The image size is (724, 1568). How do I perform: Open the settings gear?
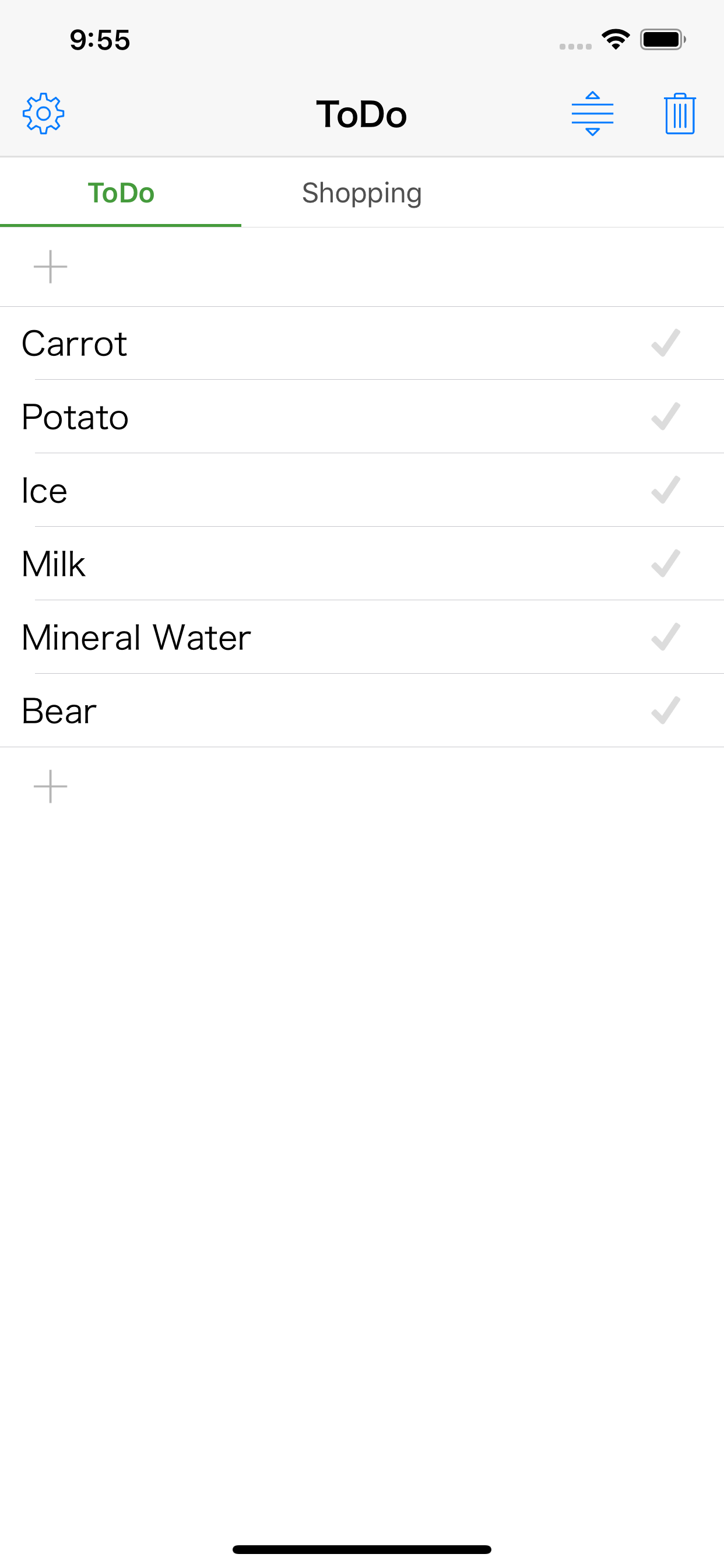pos(43,113)
